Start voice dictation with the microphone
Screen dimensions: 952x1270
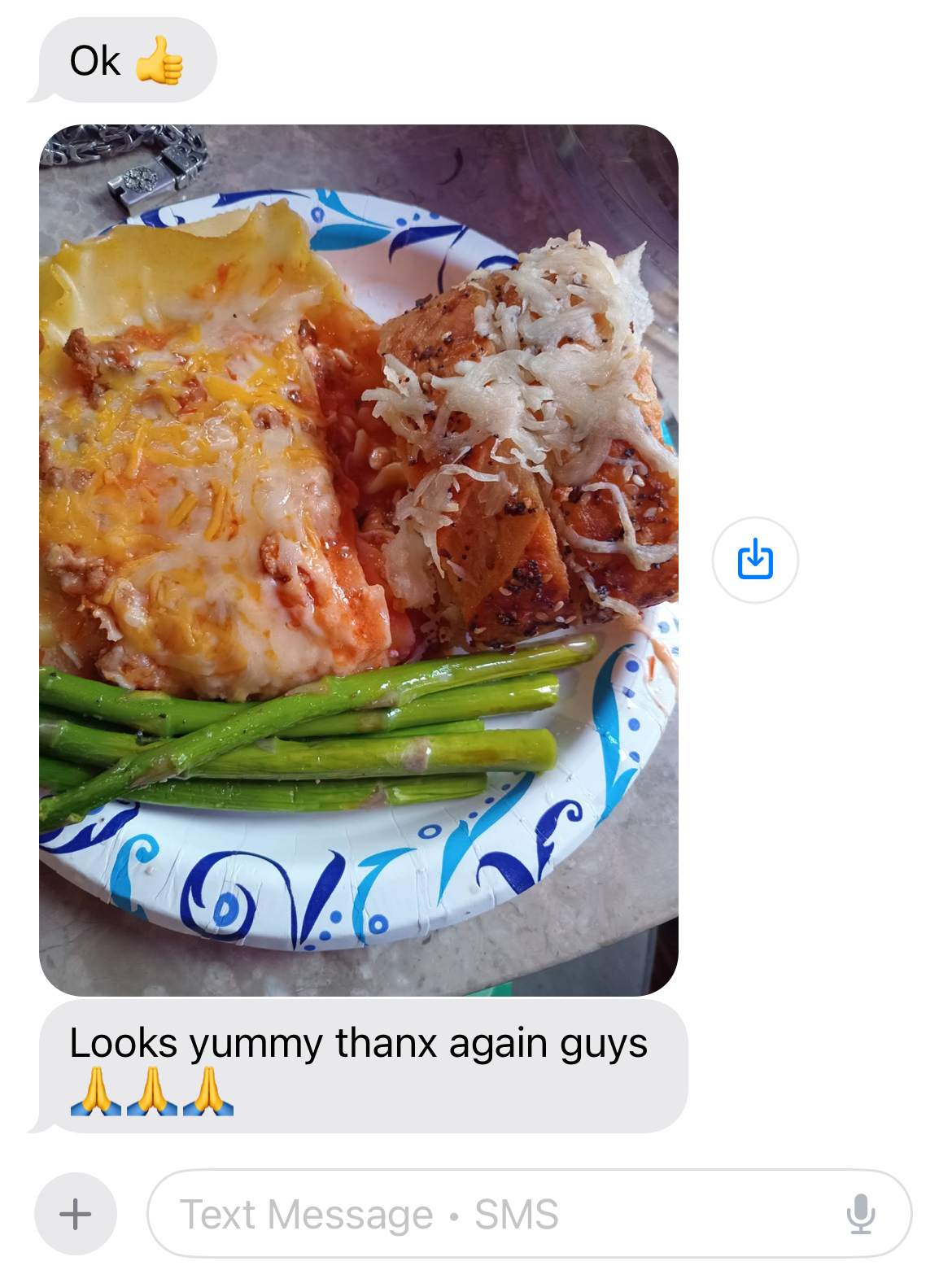click(x=860, y=1214)
